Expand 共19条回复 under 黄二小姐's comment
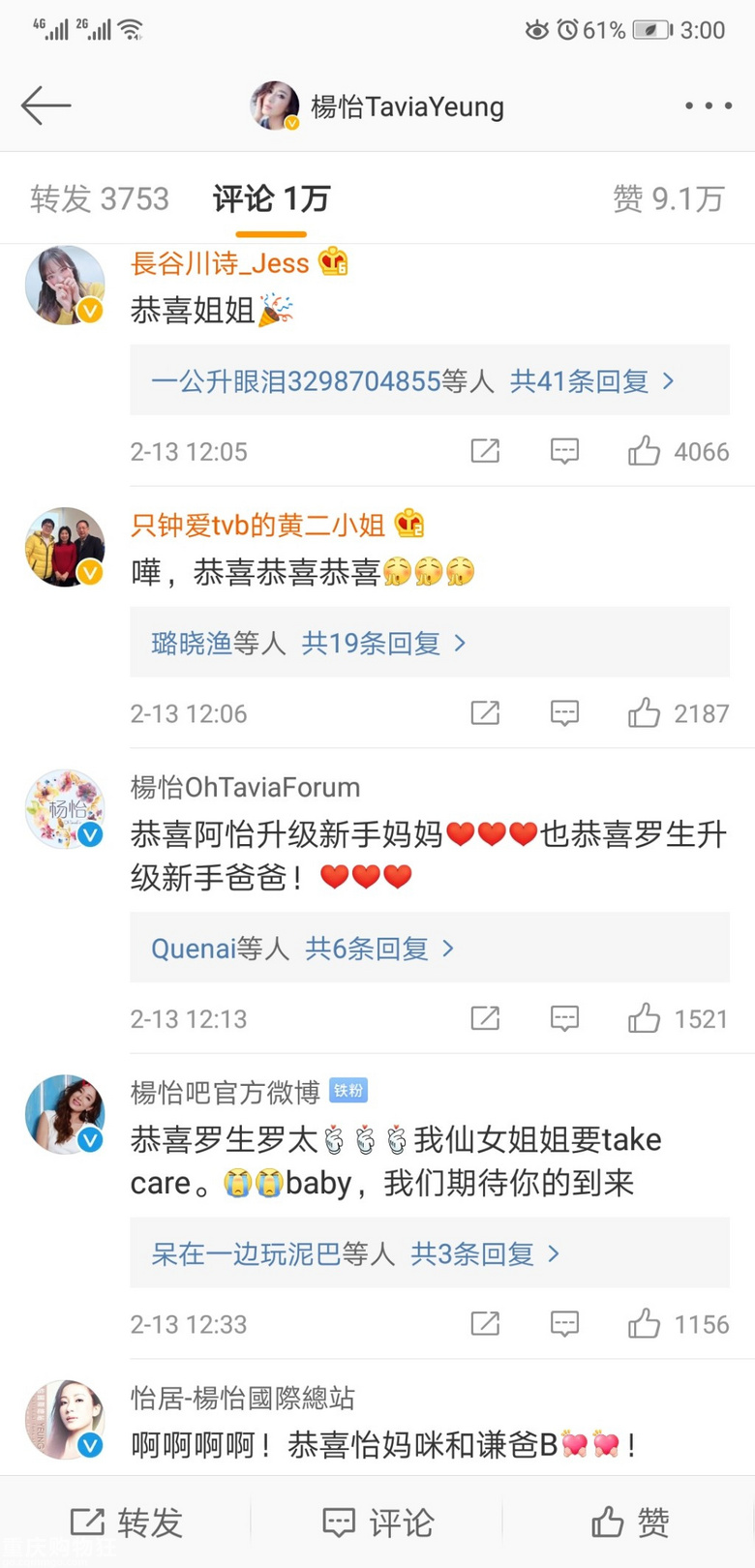 click(x=383, y=643)
